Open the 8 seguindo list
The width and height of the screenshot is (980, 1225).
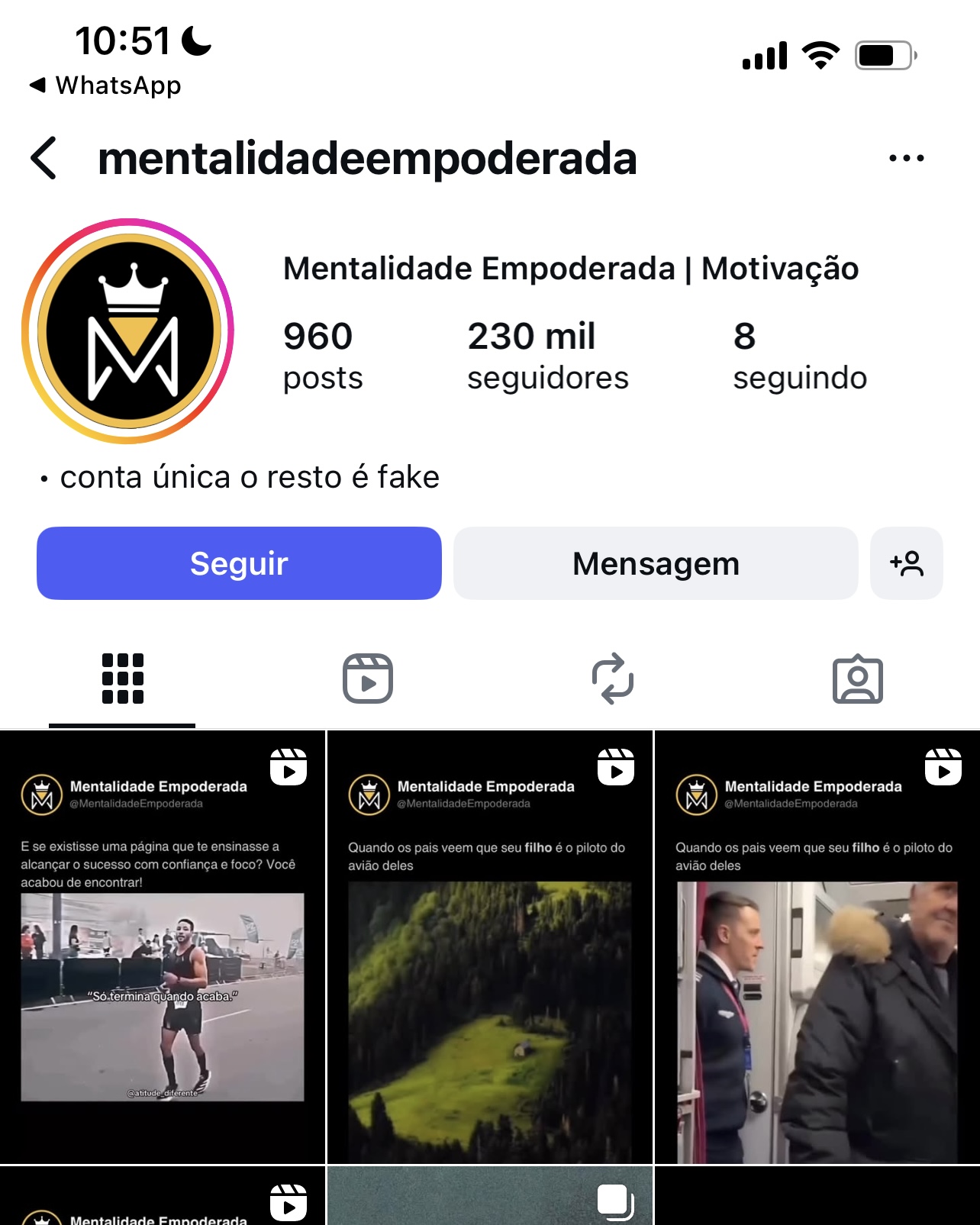[799, 356]
